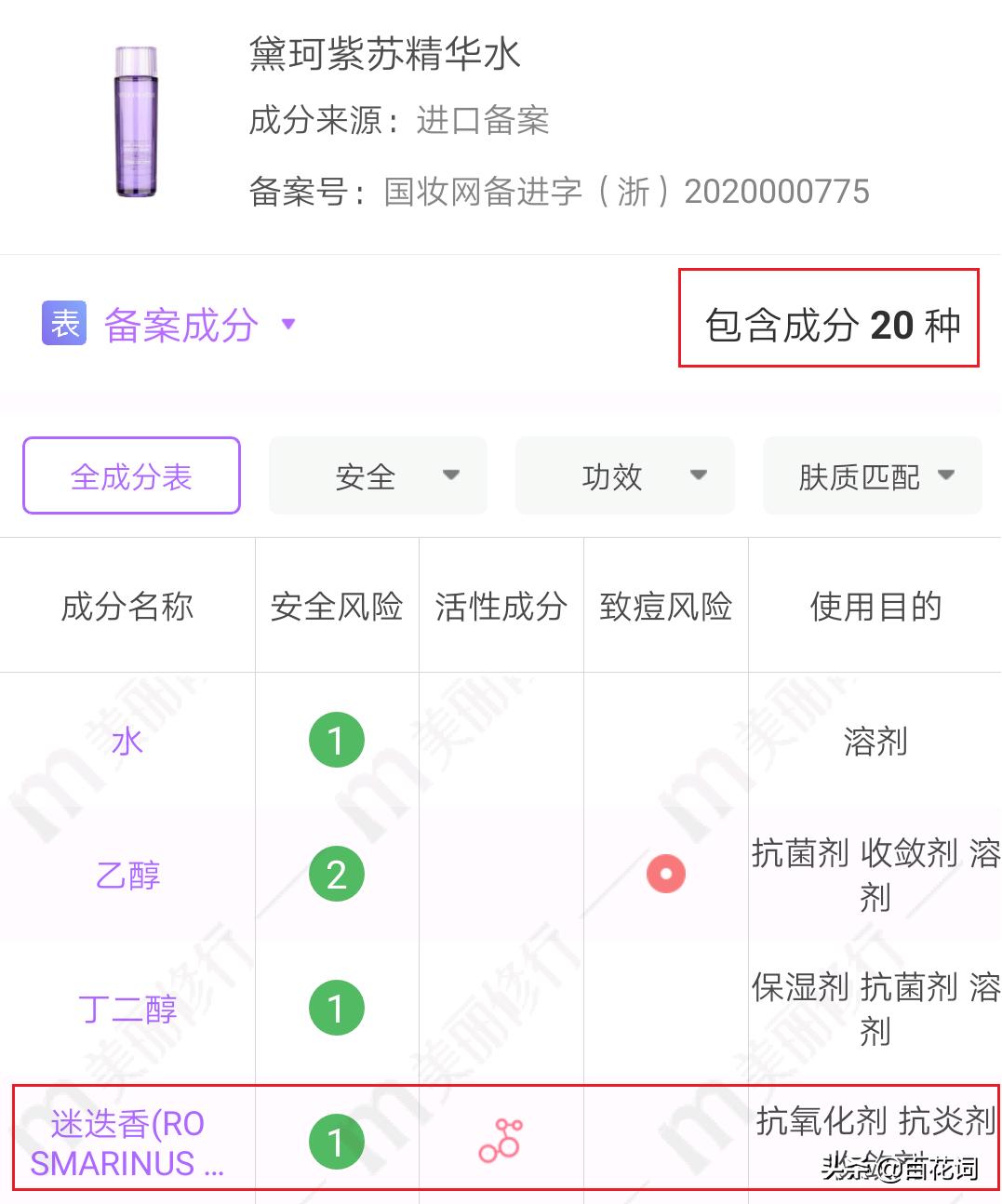
Task: Open the 功效 filter dropdown
Action: [x=624, y=476]
